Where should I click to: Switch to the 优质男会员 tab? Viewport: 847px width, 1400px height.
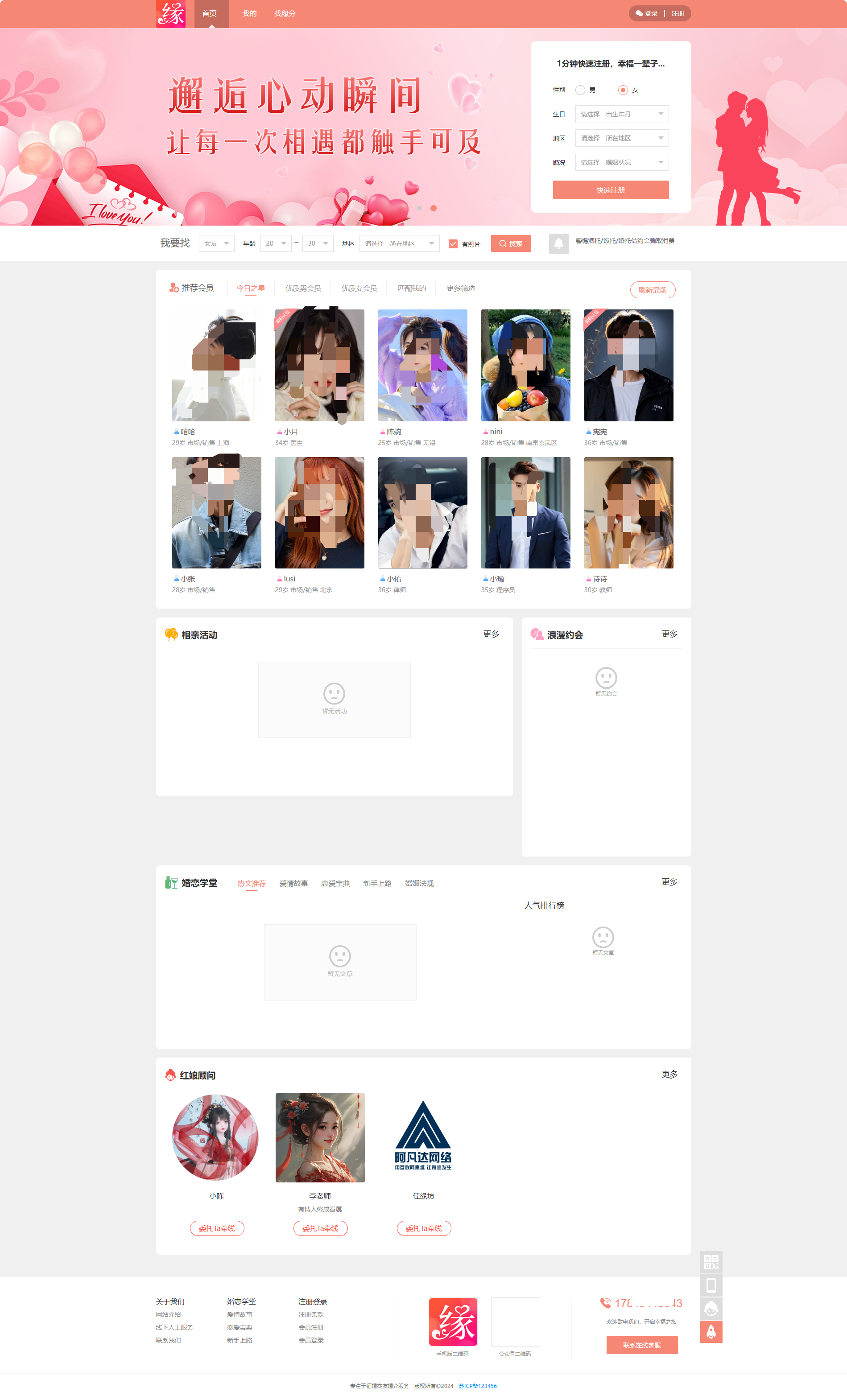click(303, 288)
